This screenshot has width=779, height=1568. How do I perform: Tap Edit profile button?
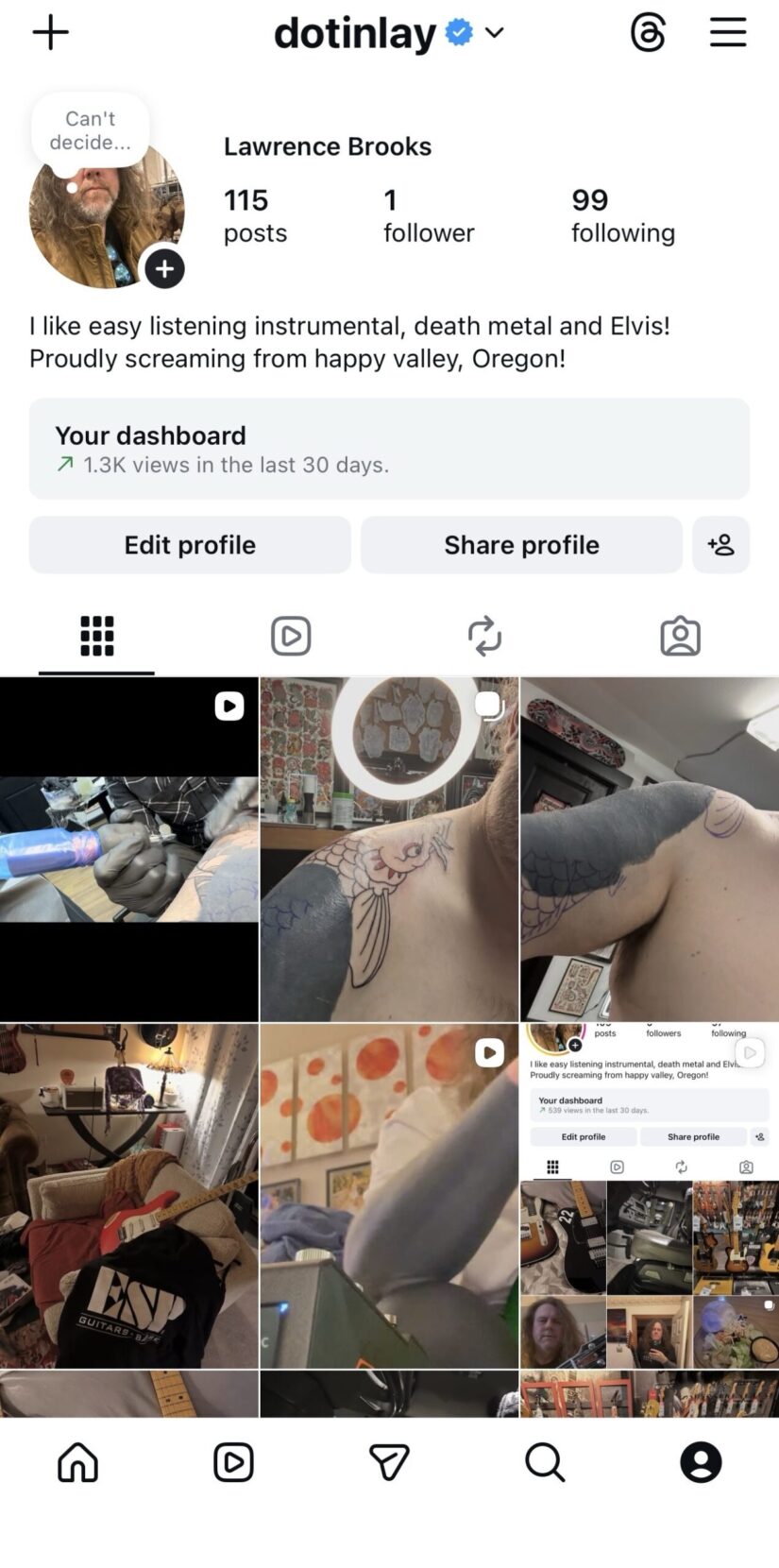tap(190, 545)
